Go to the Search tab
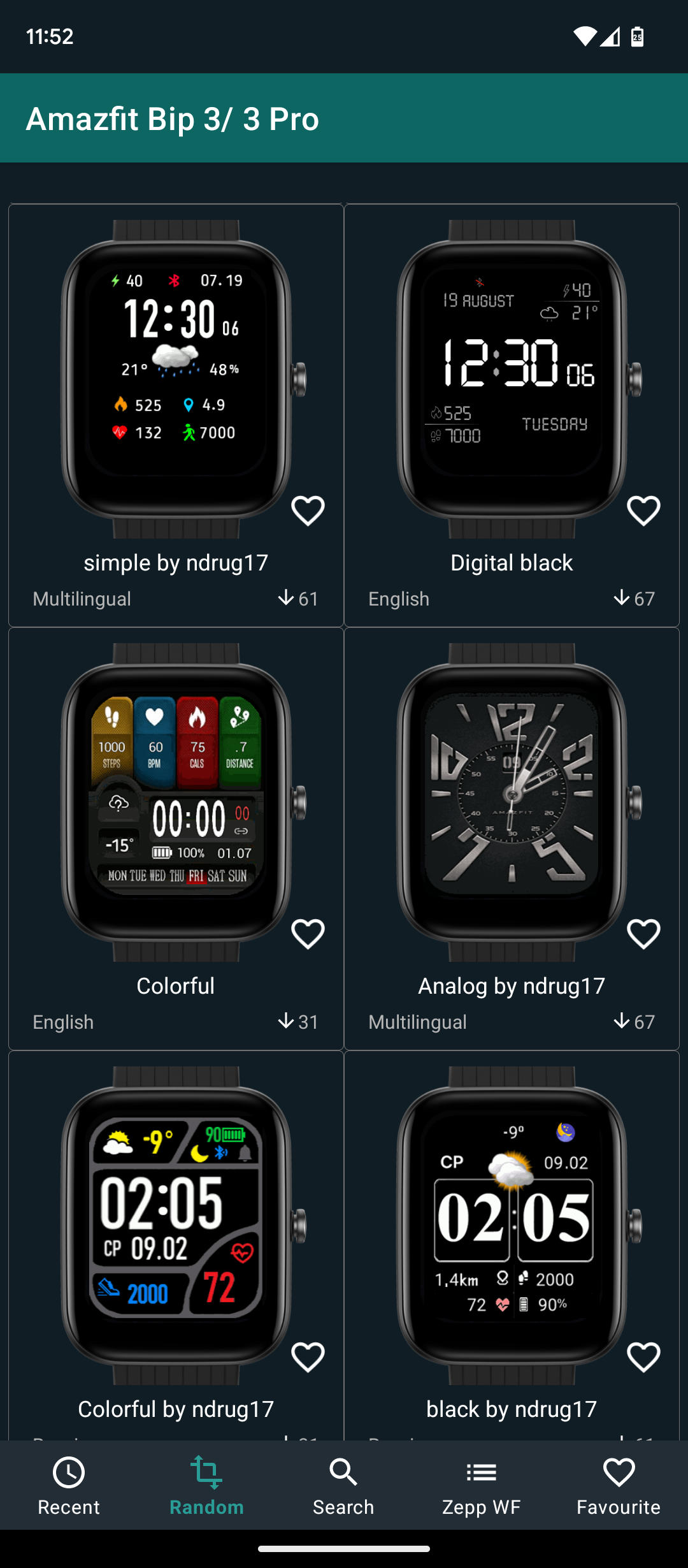The image size is (688, 1568). [x=343, y=1485]
